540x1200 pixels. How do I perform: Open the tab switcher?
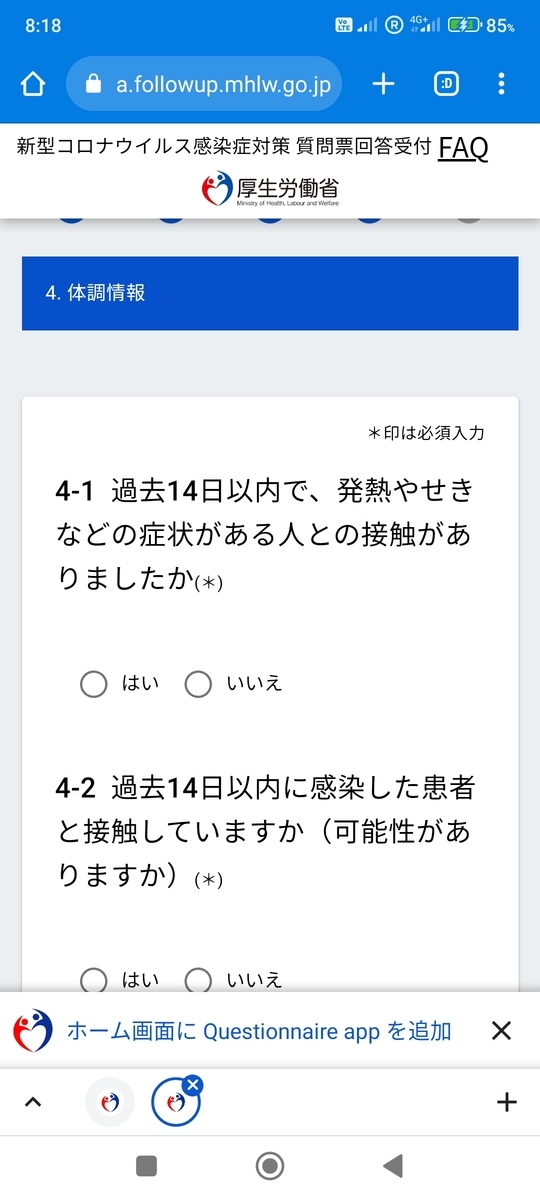pyautogui.click(x=446, y=85)
